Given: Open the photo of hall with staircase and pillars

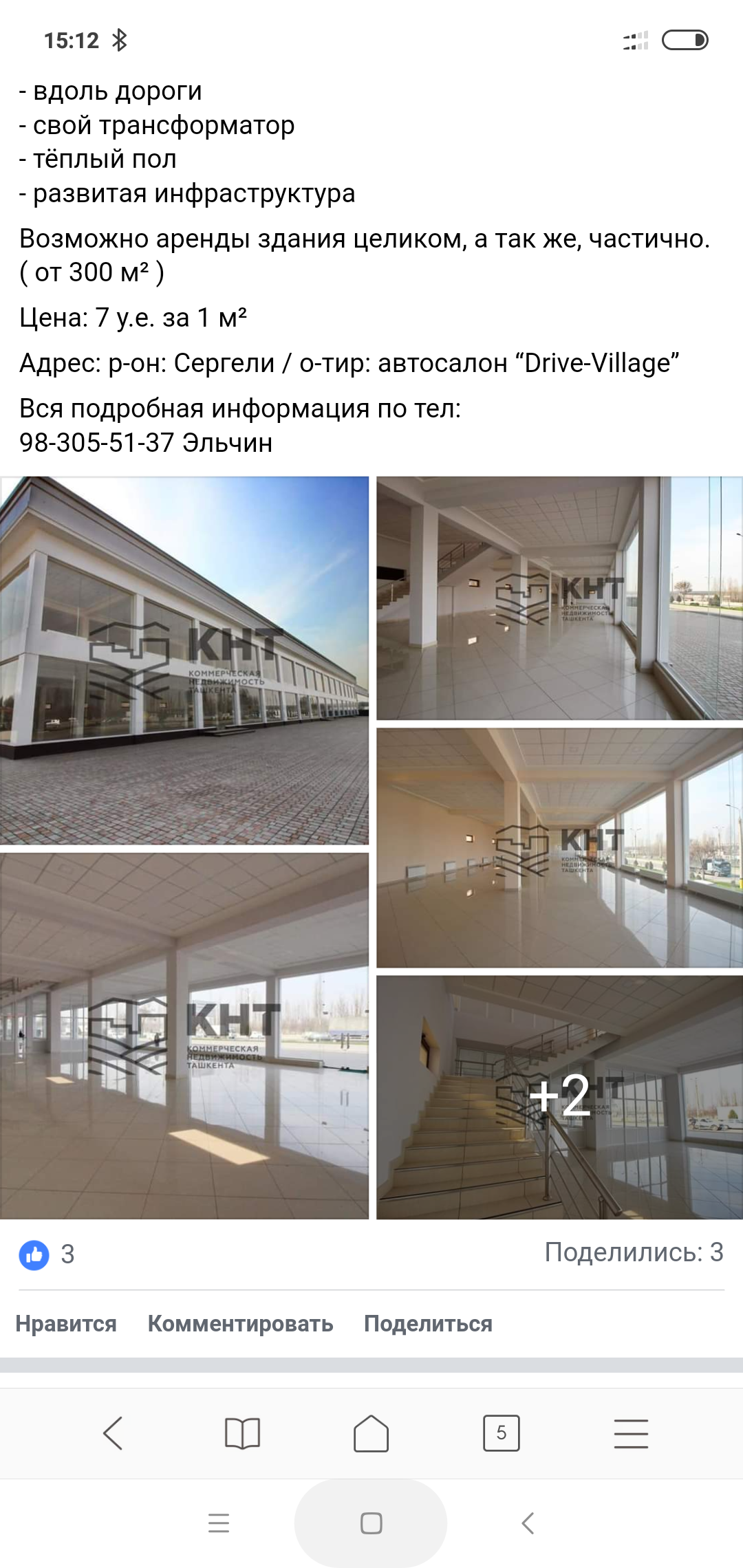Looking at the screenshot, I should click(x=559, y=598).
